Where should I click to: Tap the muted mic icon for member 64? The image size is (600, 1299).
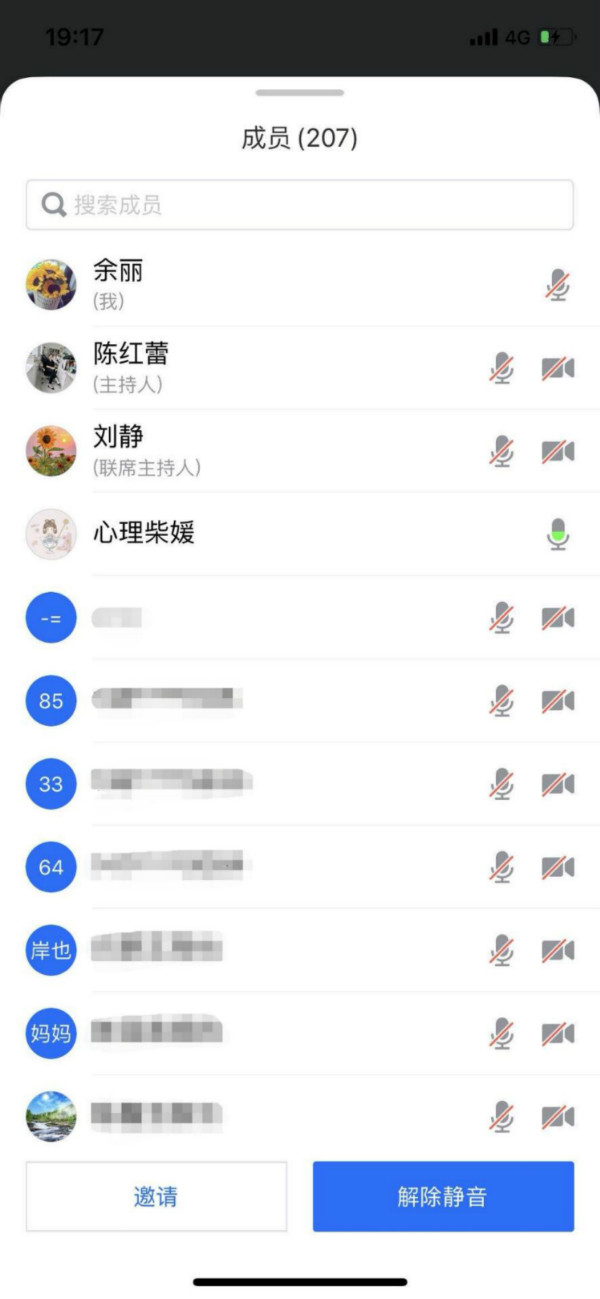[x=502, y=867]
